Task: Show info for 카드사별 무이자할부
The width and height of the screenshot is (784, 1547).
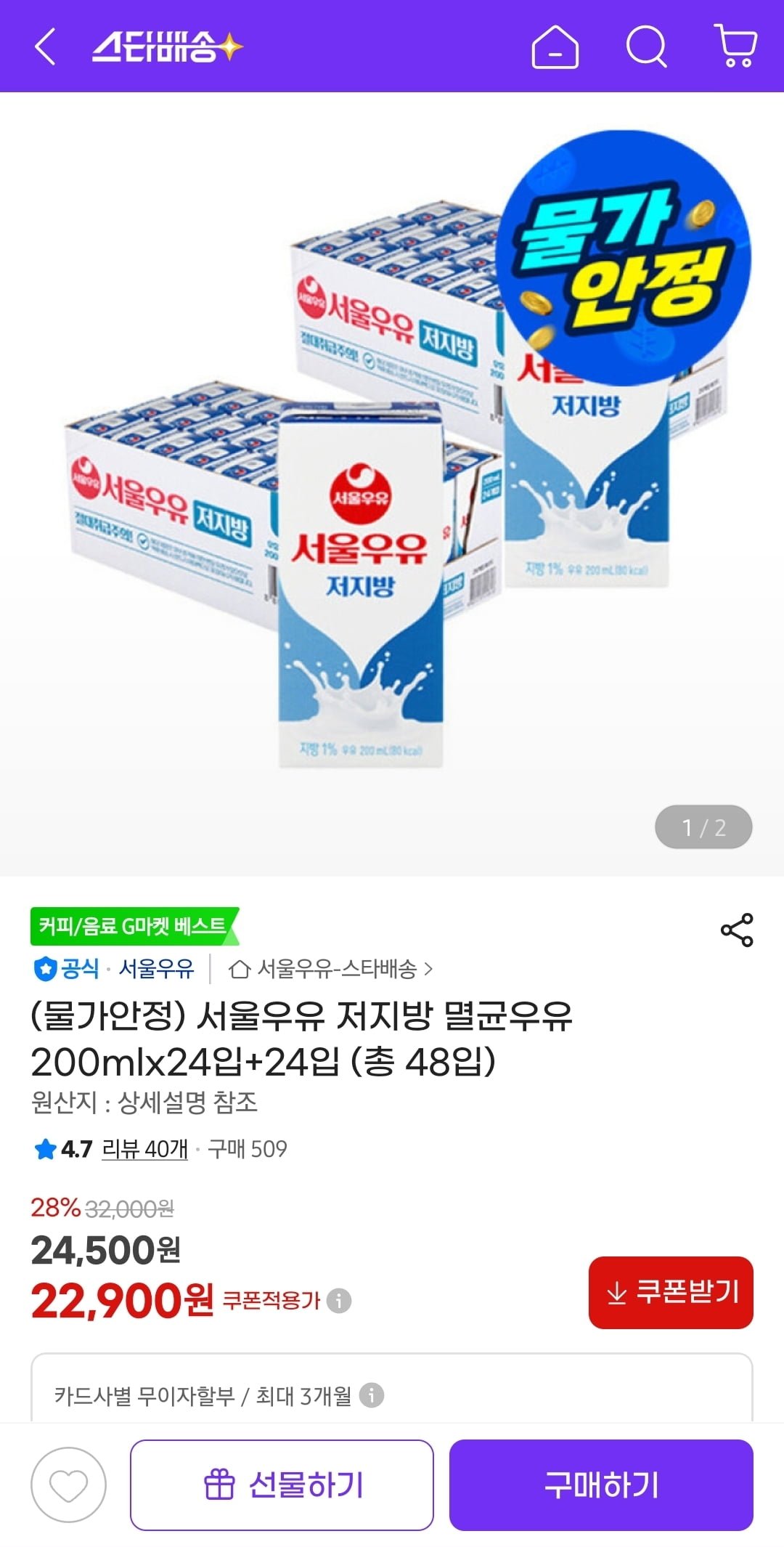Action: (372, 1395)
